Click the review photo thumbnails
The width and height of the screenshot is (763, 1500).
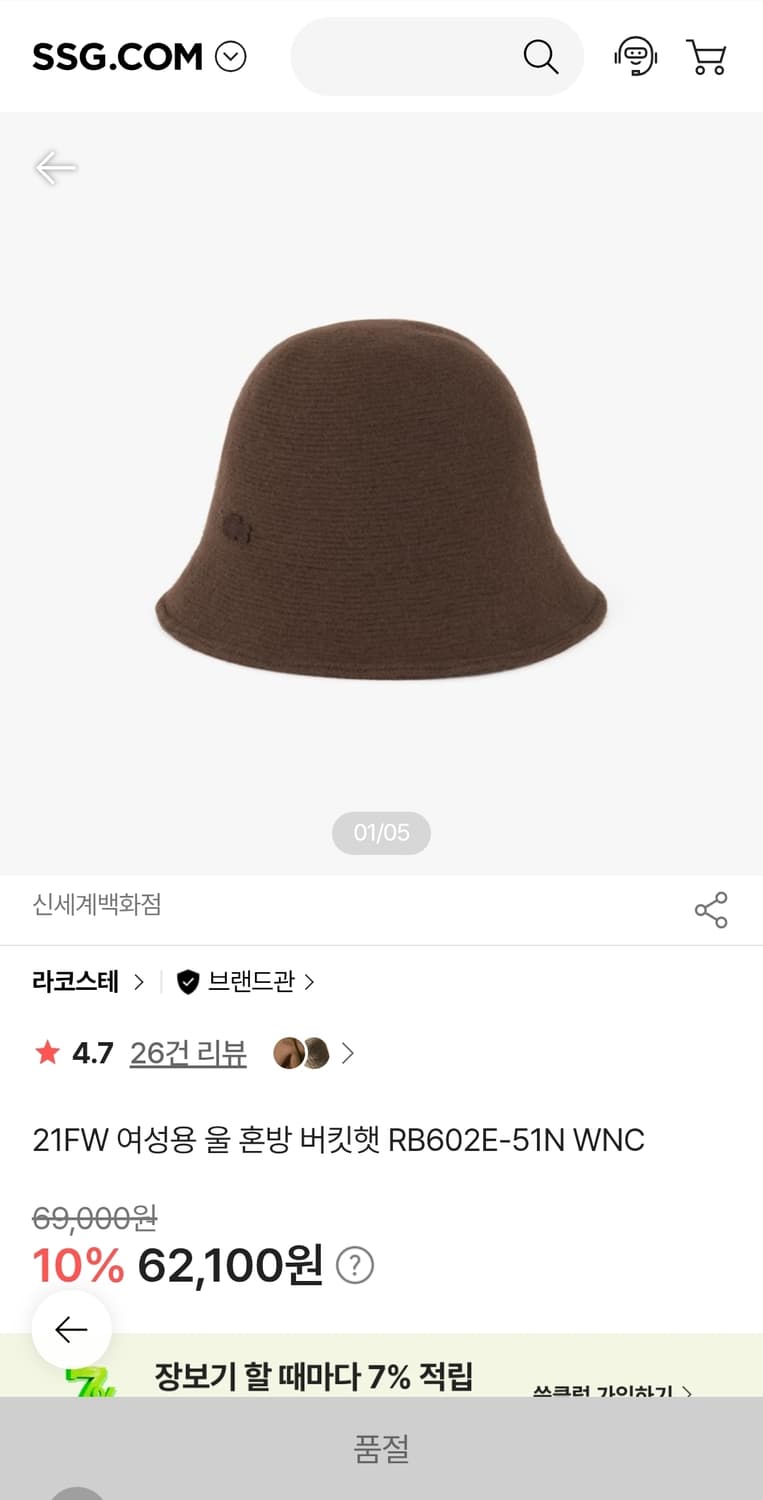tap(299, 1054)
